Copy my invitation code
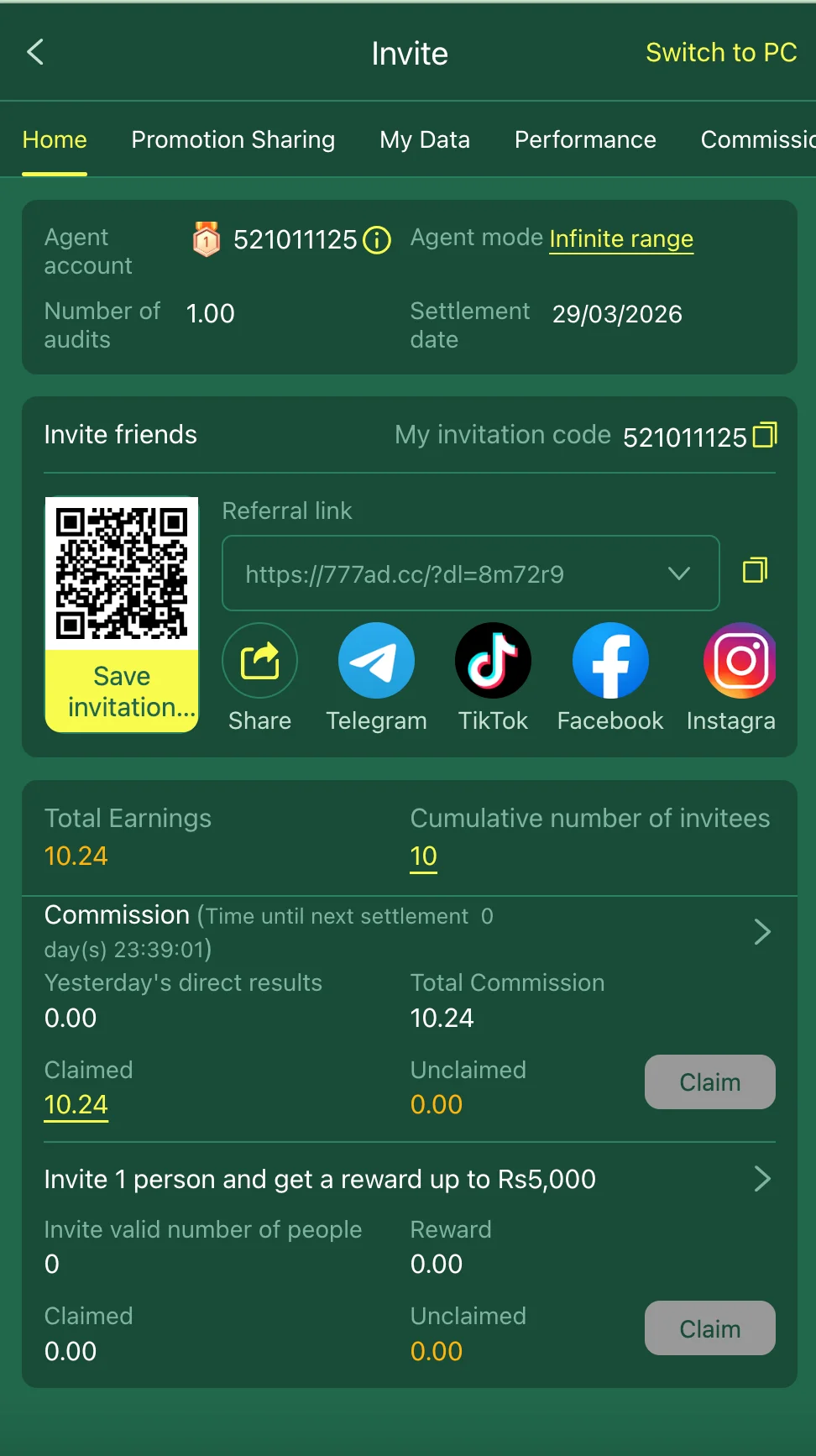The height and width of the screenshot is (1456, 816). (x=765, y=435)
